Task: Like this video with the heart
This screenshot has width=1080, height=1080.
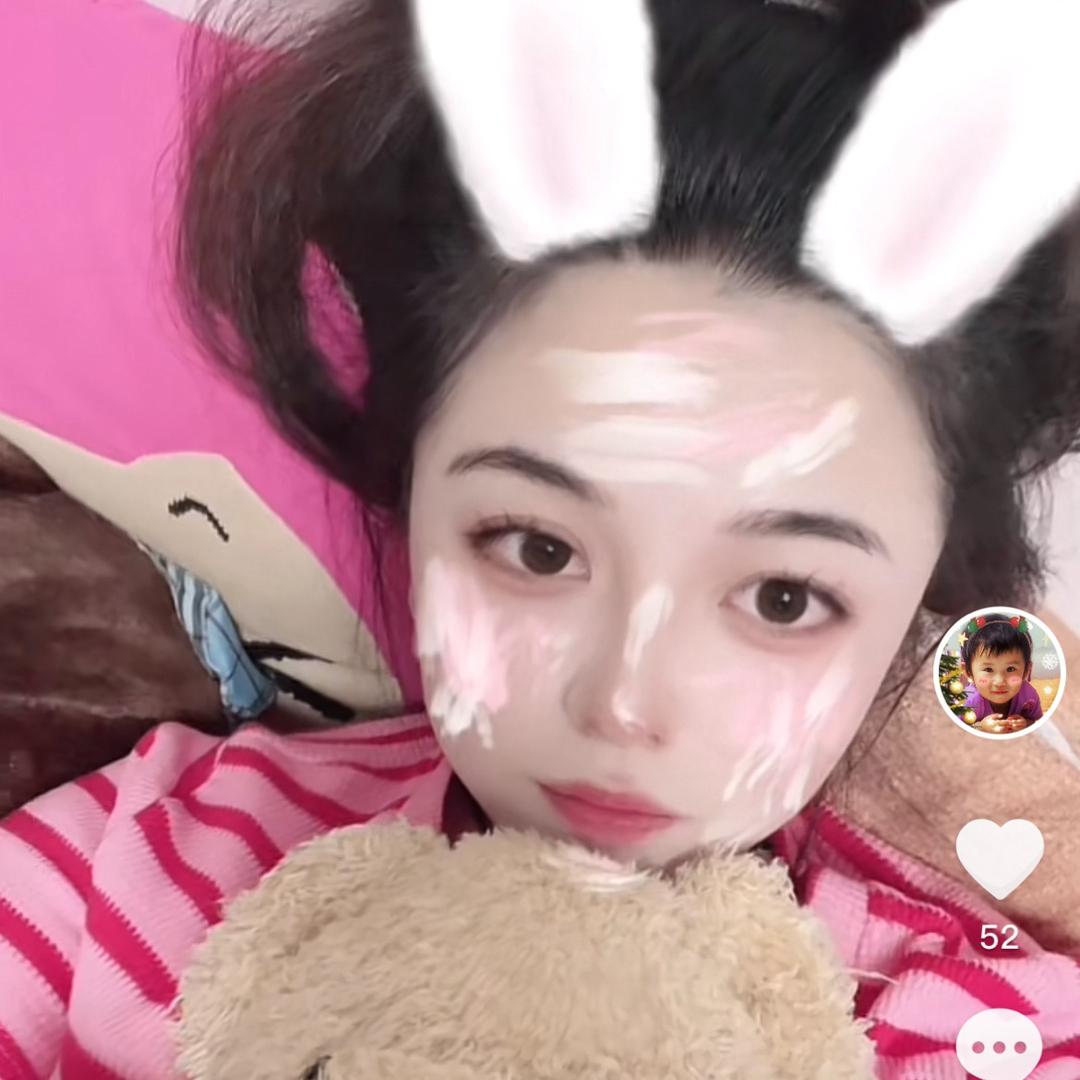Action: tap(999, 858)
